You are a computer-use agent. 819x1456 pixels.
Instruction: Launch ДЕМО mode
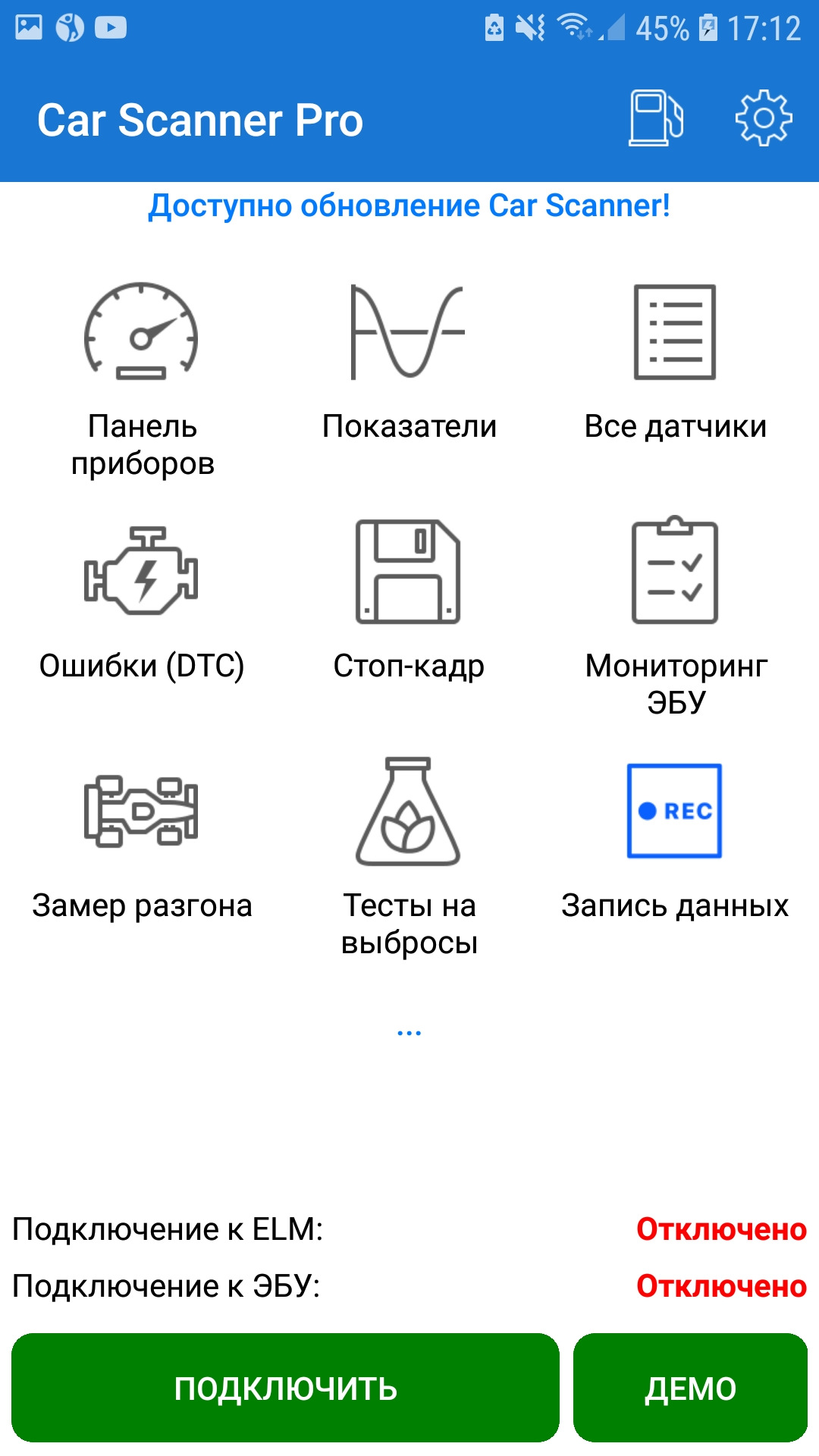pyautogui.click(x=690, y=1388)
